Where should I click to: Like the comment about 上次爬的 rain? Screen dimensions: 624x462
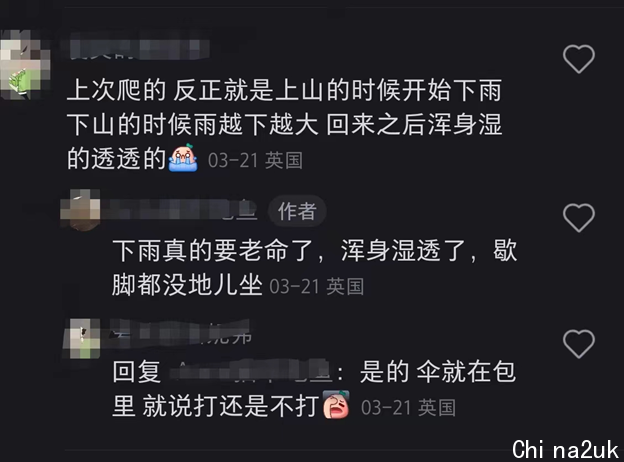[579, 59]
